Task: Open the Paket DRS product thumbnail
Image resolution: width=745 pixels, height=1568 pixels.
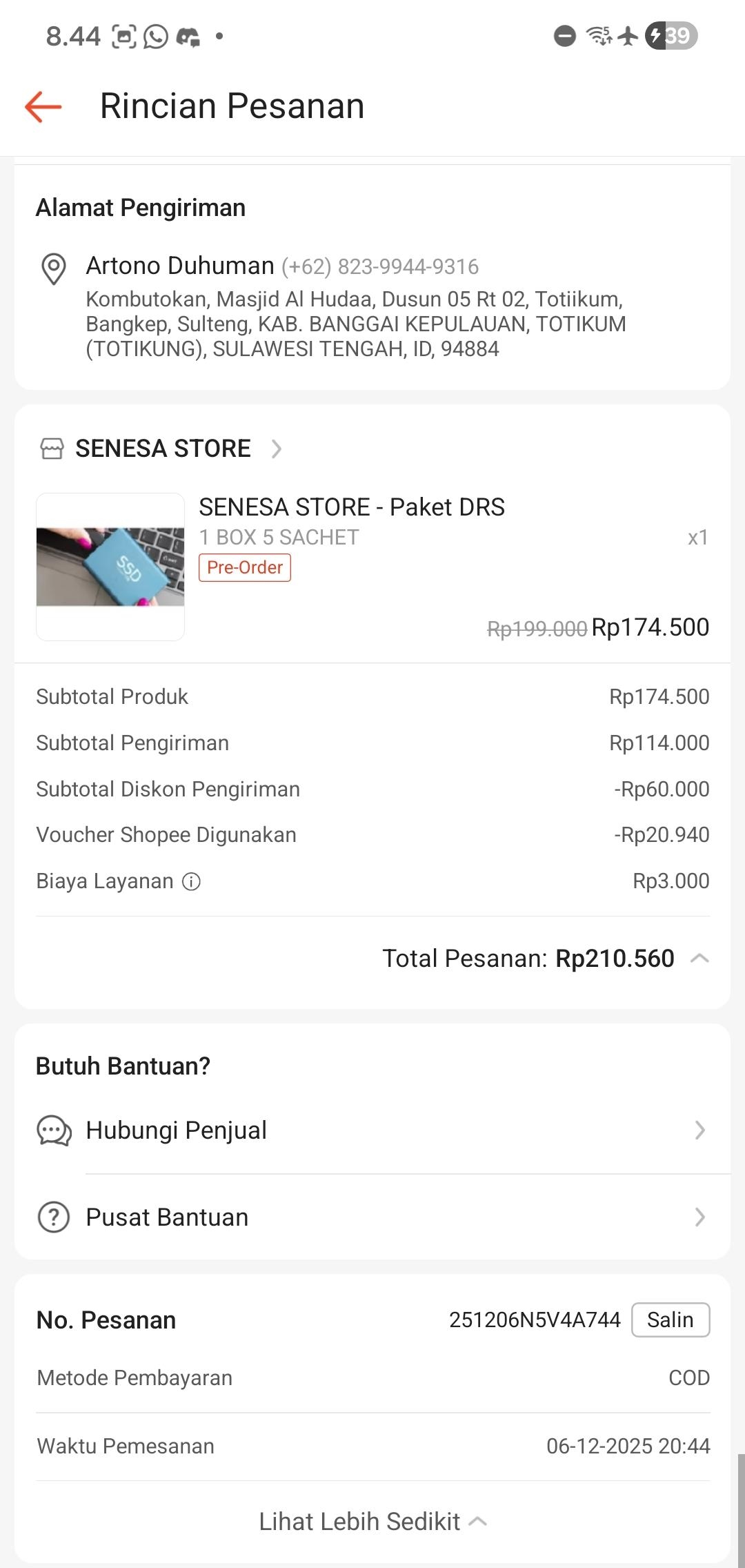Action: click(x=110, y=567)
